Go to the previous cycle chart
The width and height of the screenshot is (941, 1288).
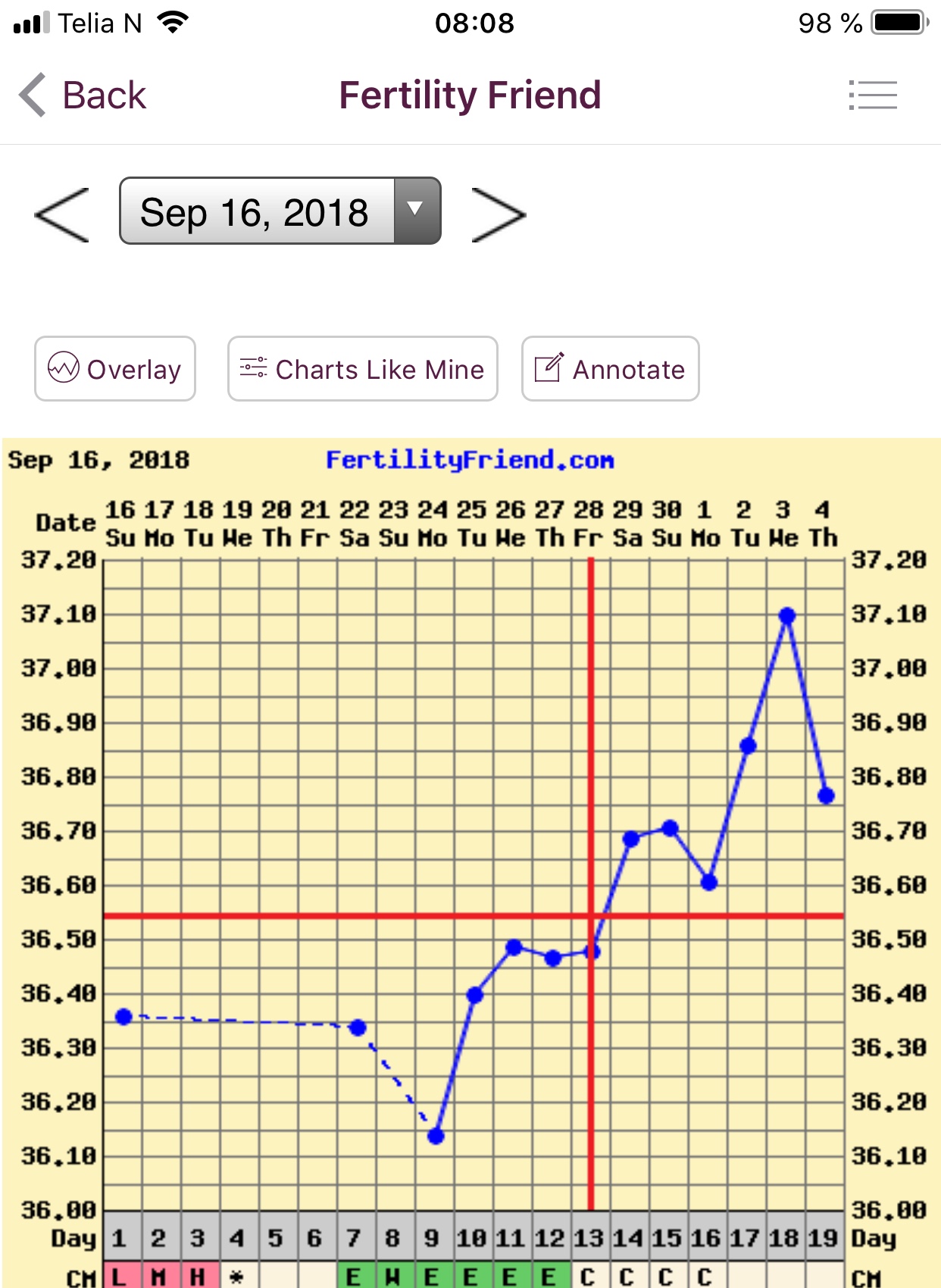pos(62,215)
